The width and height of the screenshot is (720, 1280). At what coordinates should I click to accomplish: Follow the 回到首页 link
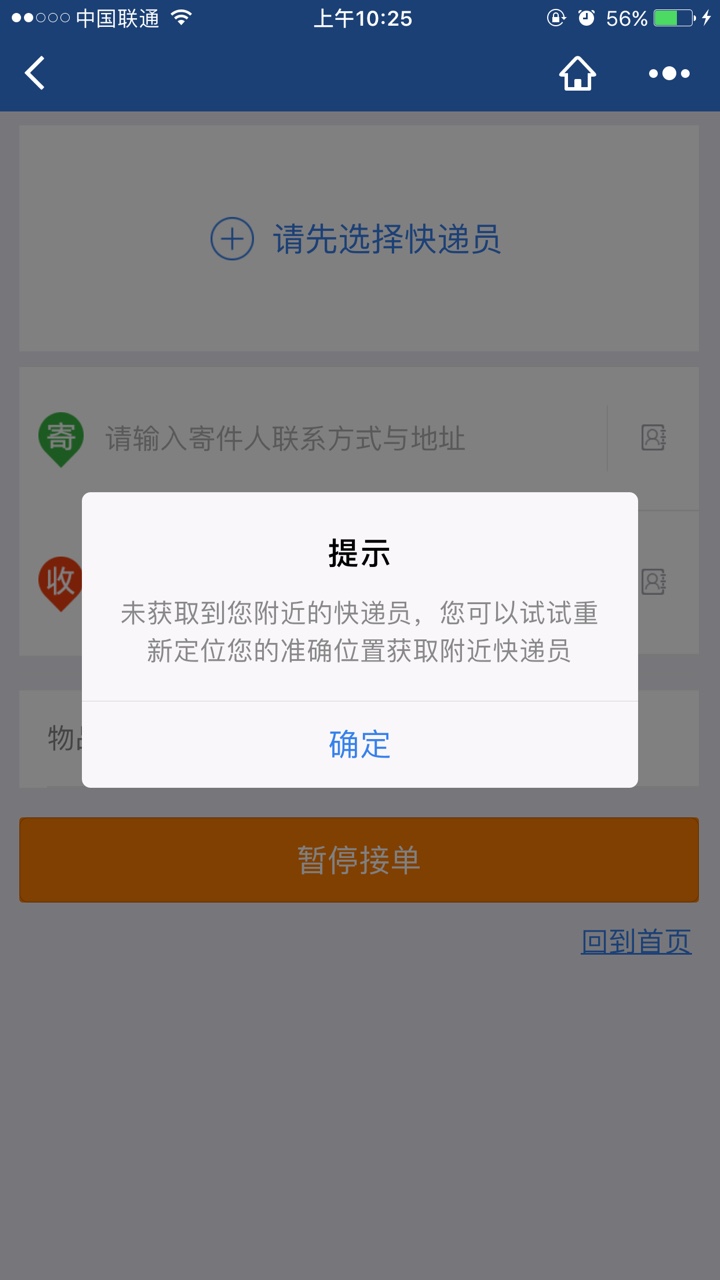point(636,941)
